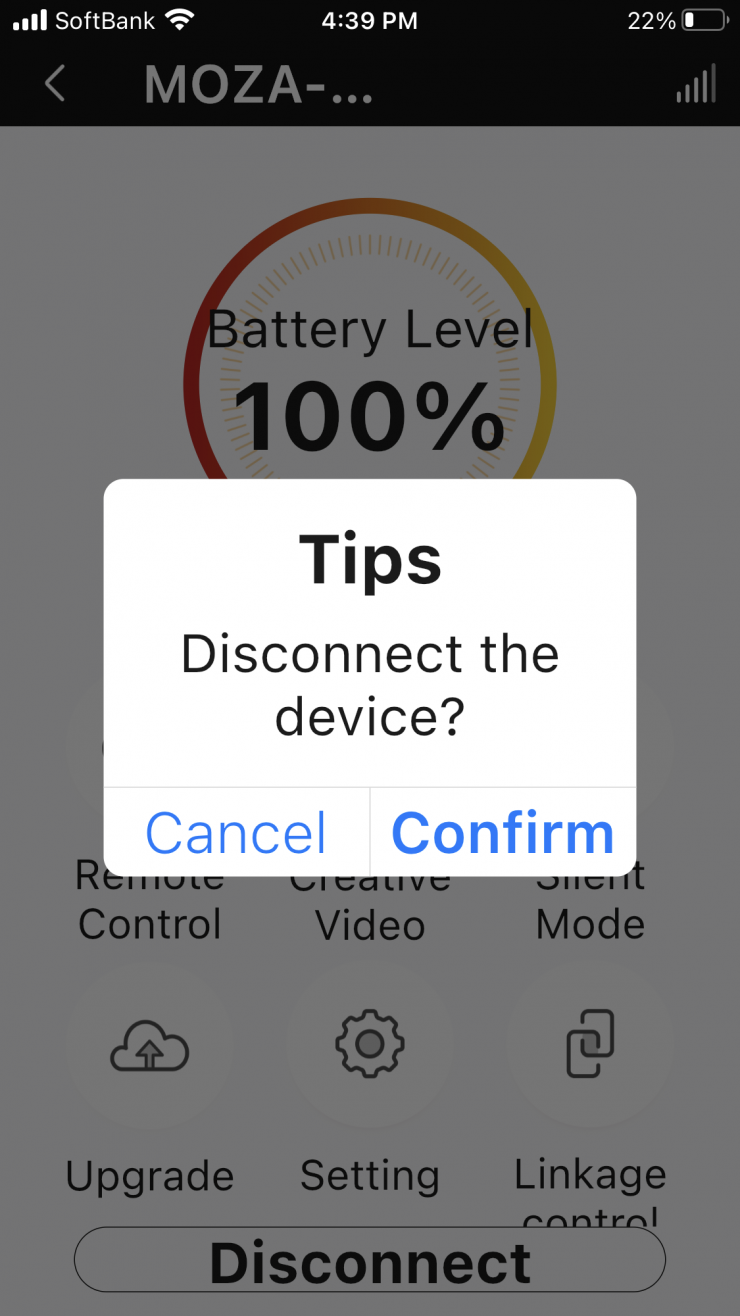Confirm disconnecting the device
Screen dimensions: 740x1316
click(x=502, y=832)
